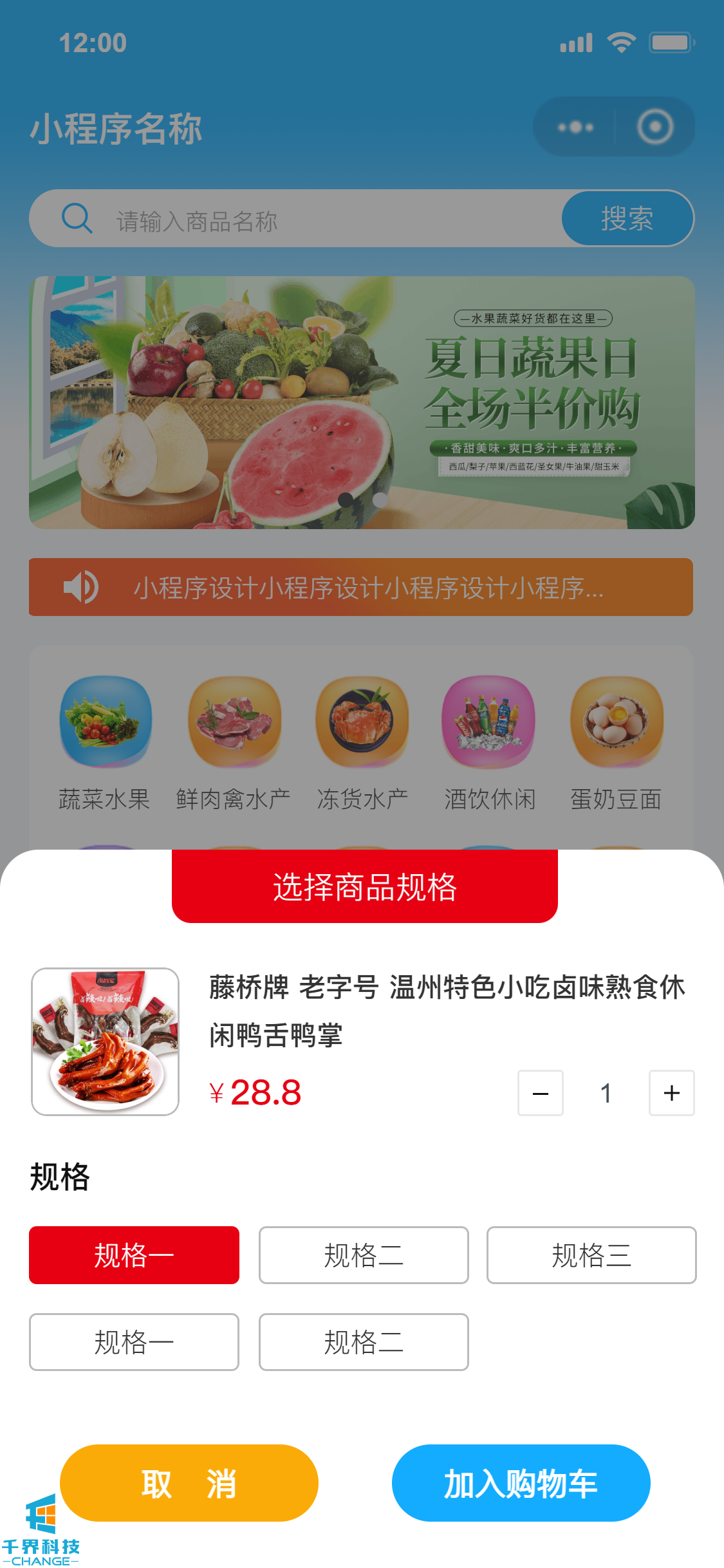The image size is (724, 1568).
Task: Select the 规格三 option
Action: coord(591,1255)
